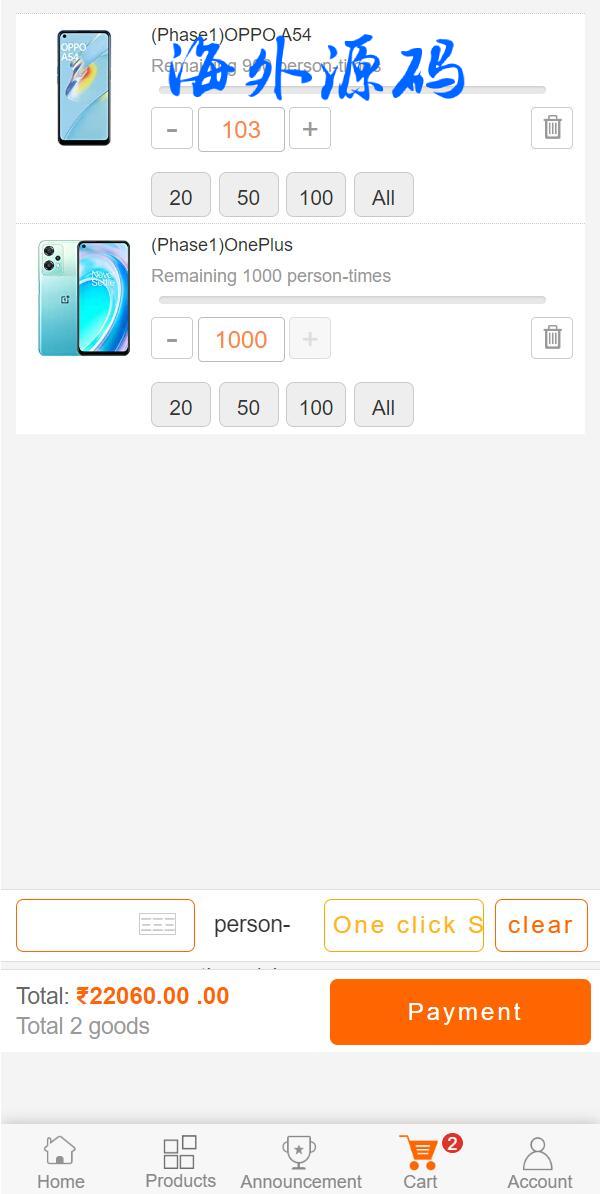Set OPPO A54 quantity to 50
600x1194 pixels.
pyautogui.click(x=248, y=196)
